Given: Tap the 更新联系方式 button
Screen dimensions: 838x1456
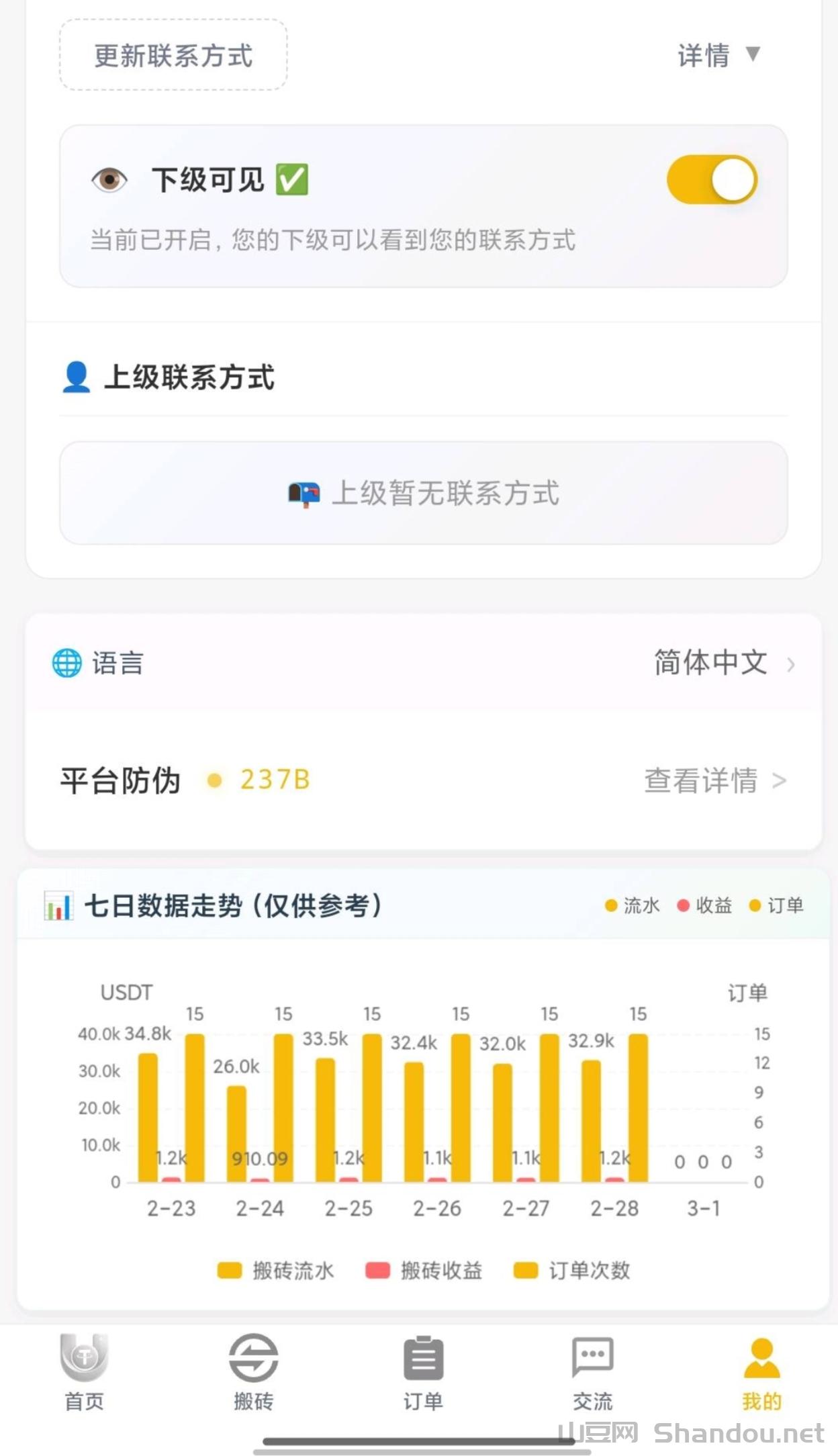Looking at the screenshot, I should [173, 55].
